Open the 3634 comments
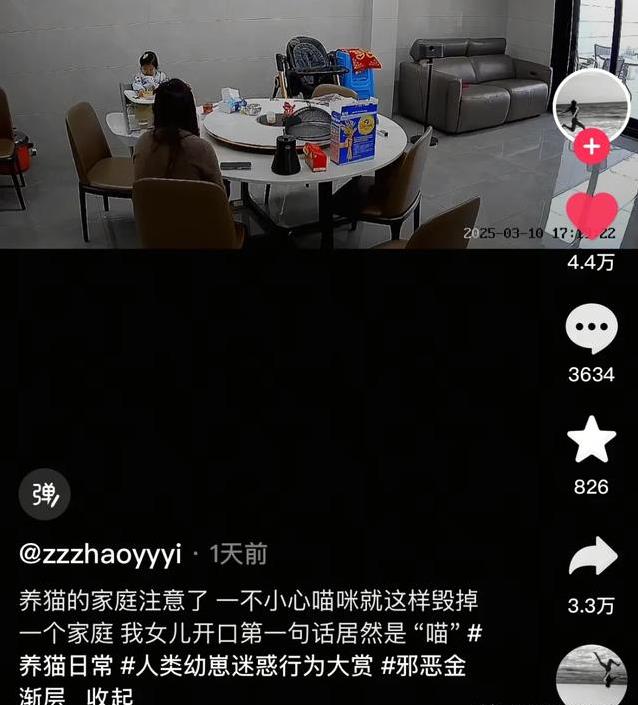Screen dimensions: 638x705 click(x=591, y=330)
